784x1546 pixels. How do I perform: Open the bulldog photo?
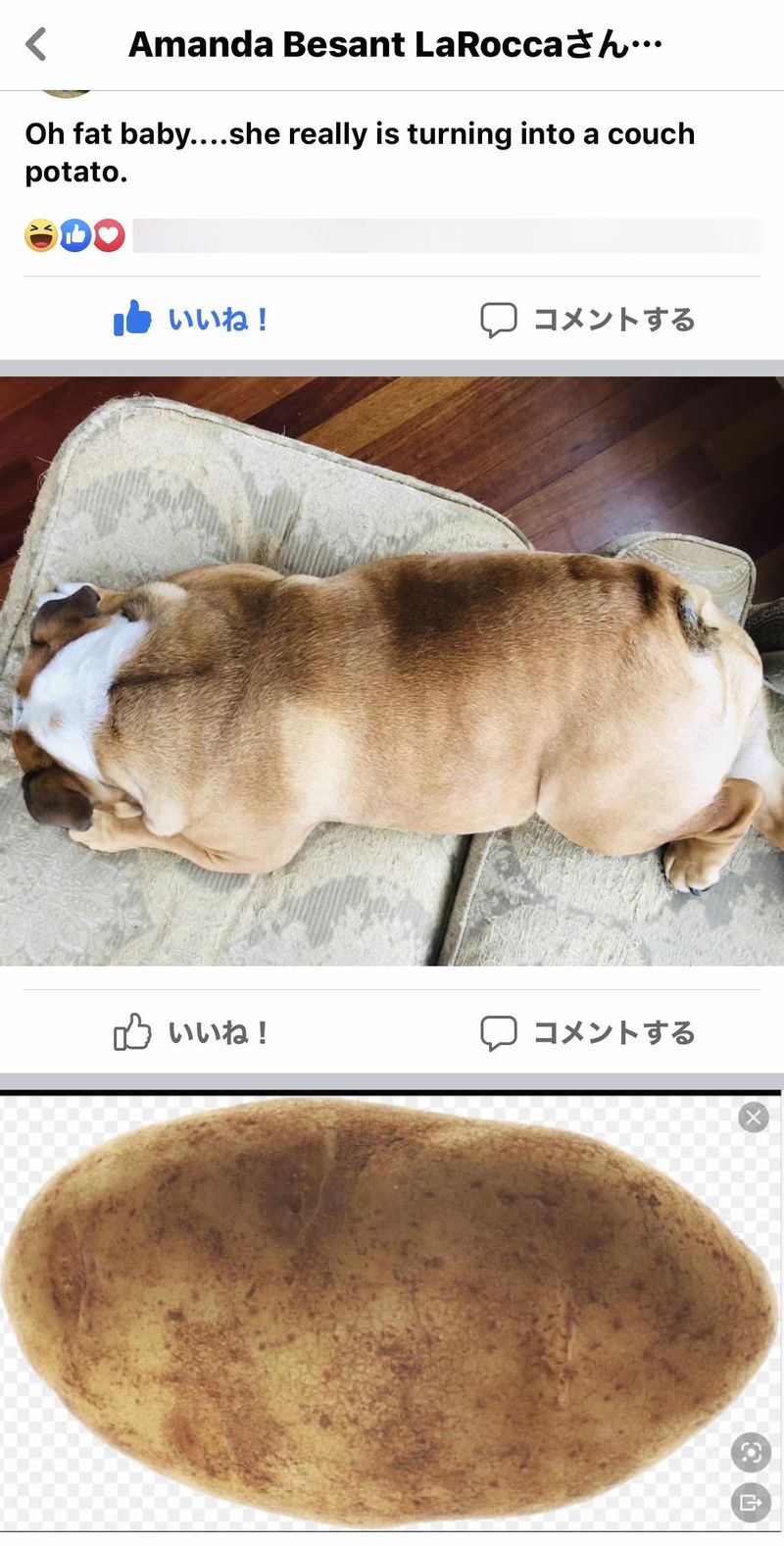click(x=392, y=672)
